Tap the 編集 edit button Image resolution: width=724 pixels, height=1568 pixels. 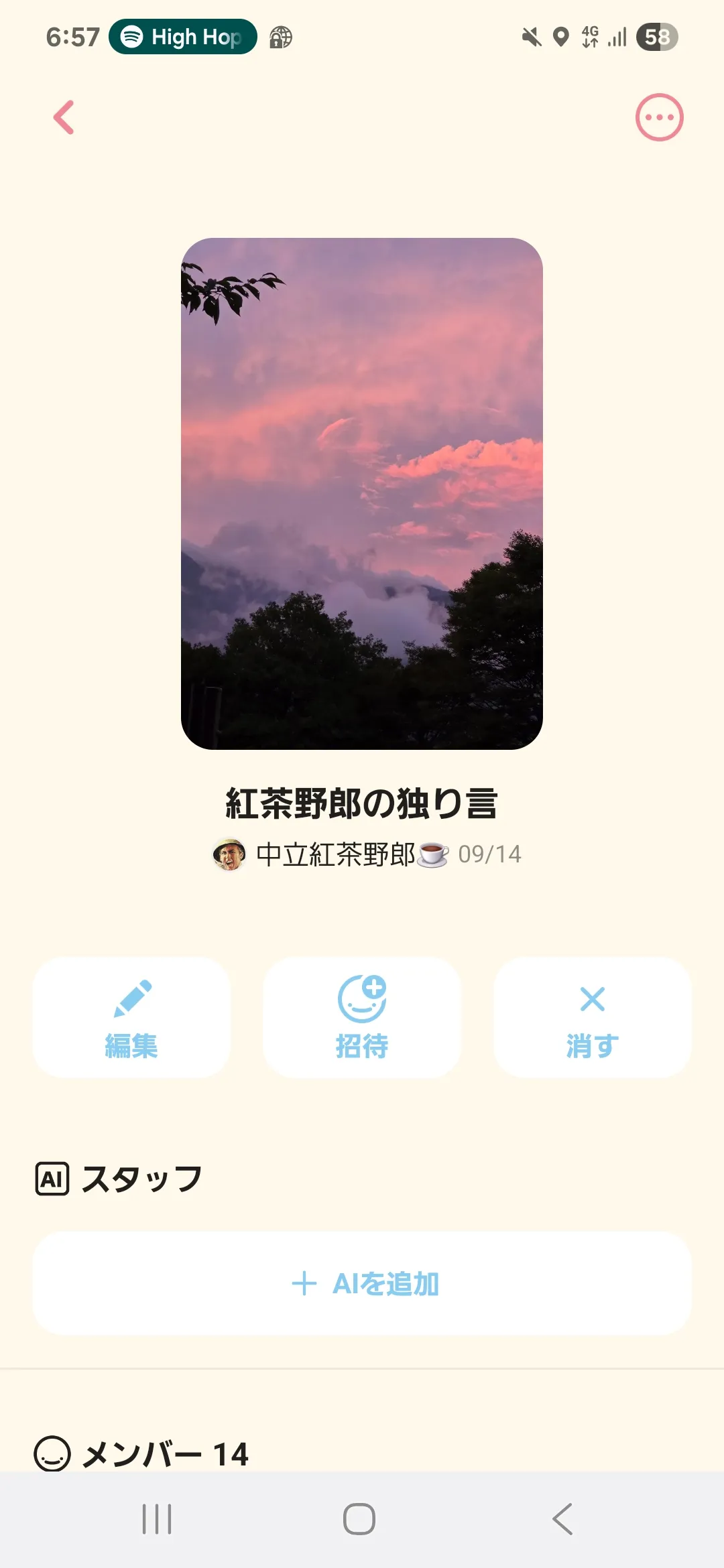coord(131,1017)
